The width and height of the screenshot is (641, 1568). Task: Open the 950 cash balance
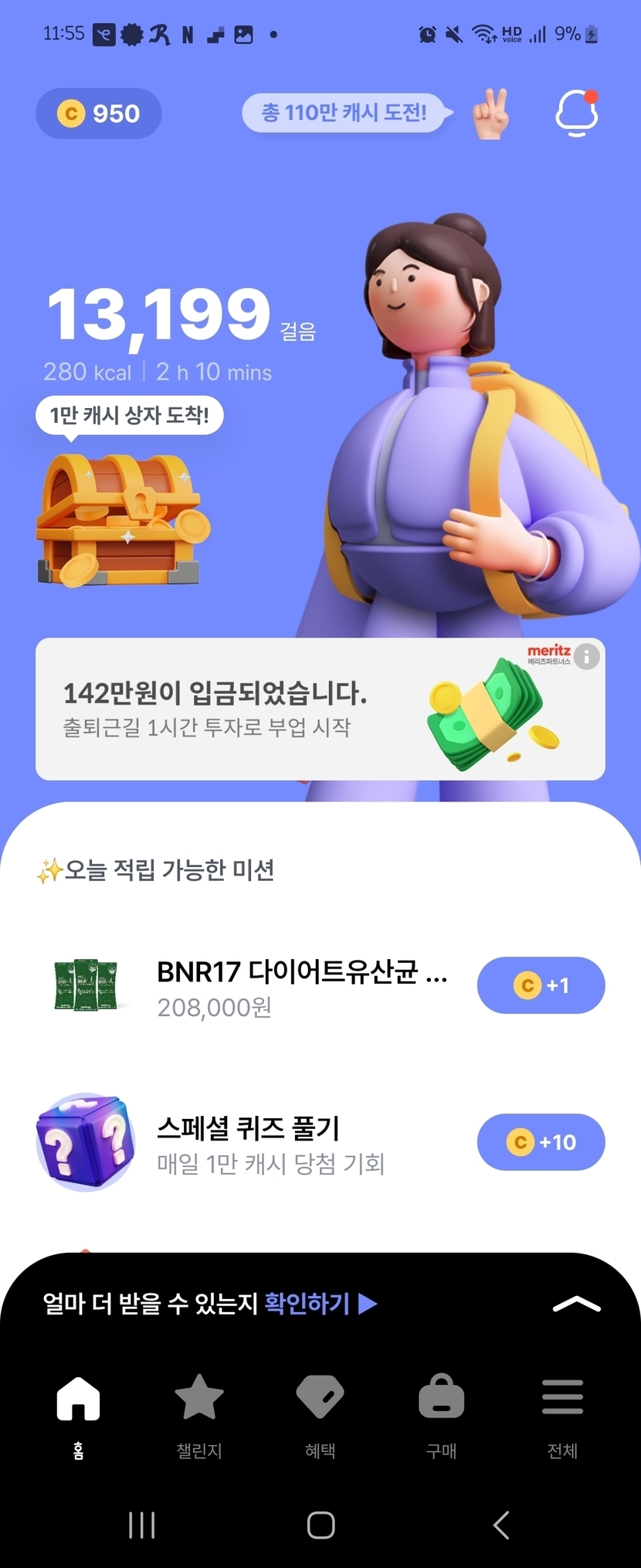(99, 114)
